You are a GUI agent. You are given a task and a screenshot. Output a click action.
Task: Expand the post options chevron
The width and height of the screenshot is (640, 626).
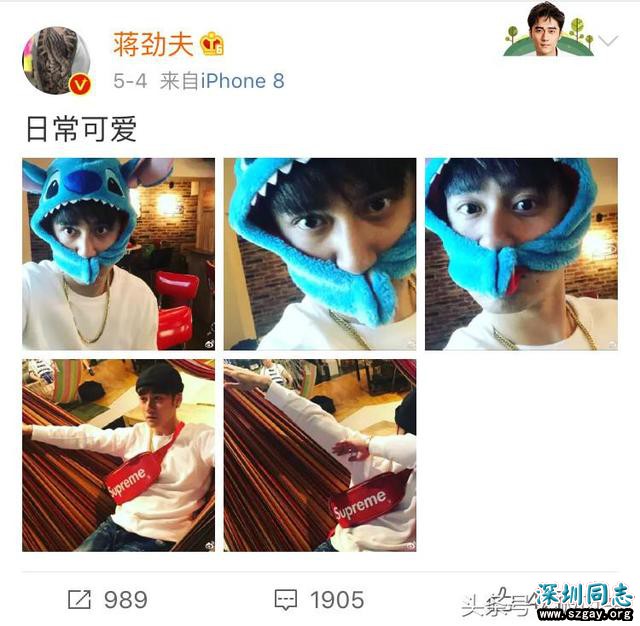pyautogui.click(x=607, y=41)
